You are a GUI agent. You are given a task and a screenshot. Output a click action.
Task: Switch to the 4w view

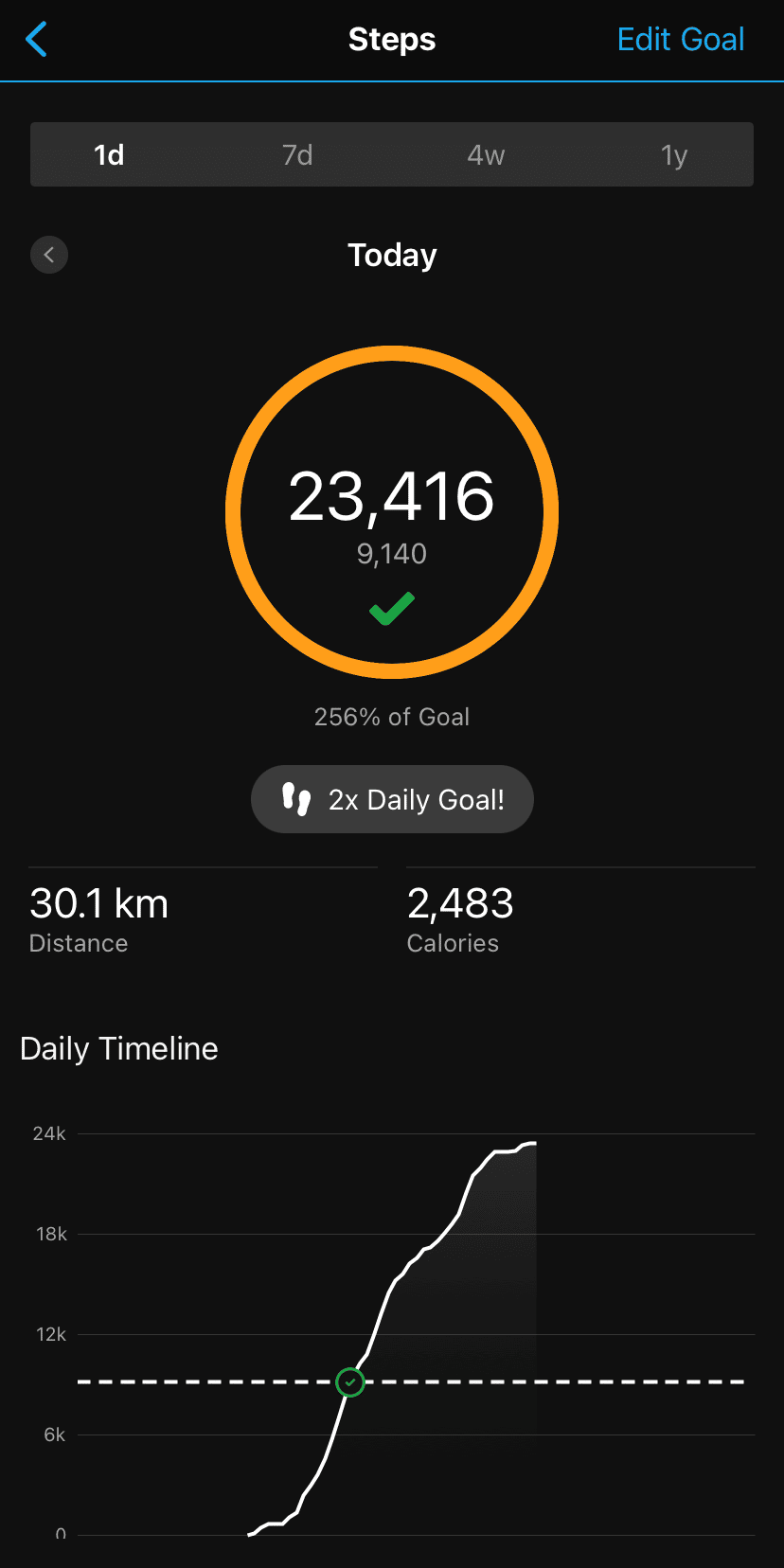(486, 154)
